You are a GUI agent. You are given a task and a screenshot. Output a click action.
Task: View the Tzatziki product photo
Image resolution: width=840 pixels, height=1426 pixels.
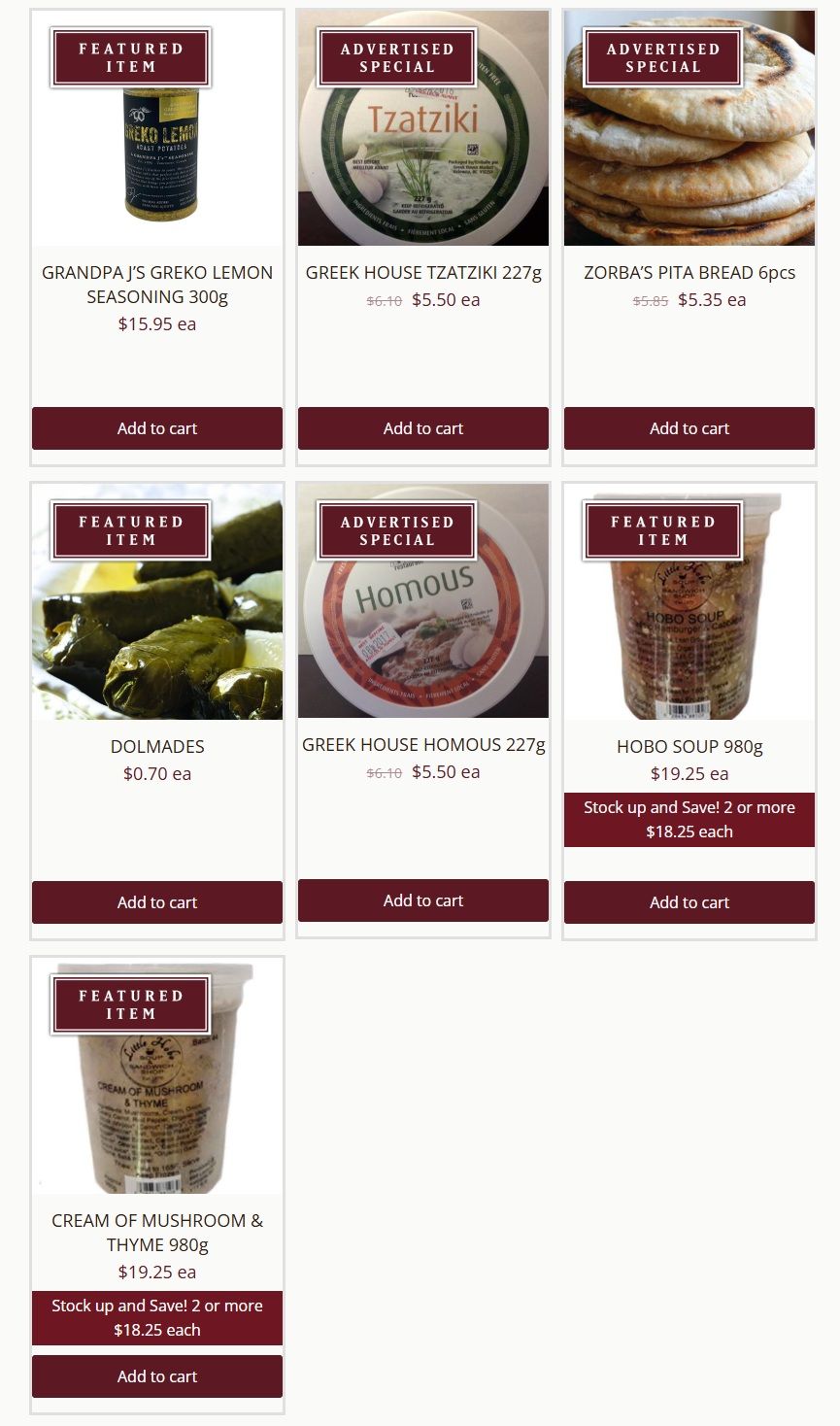423,155
